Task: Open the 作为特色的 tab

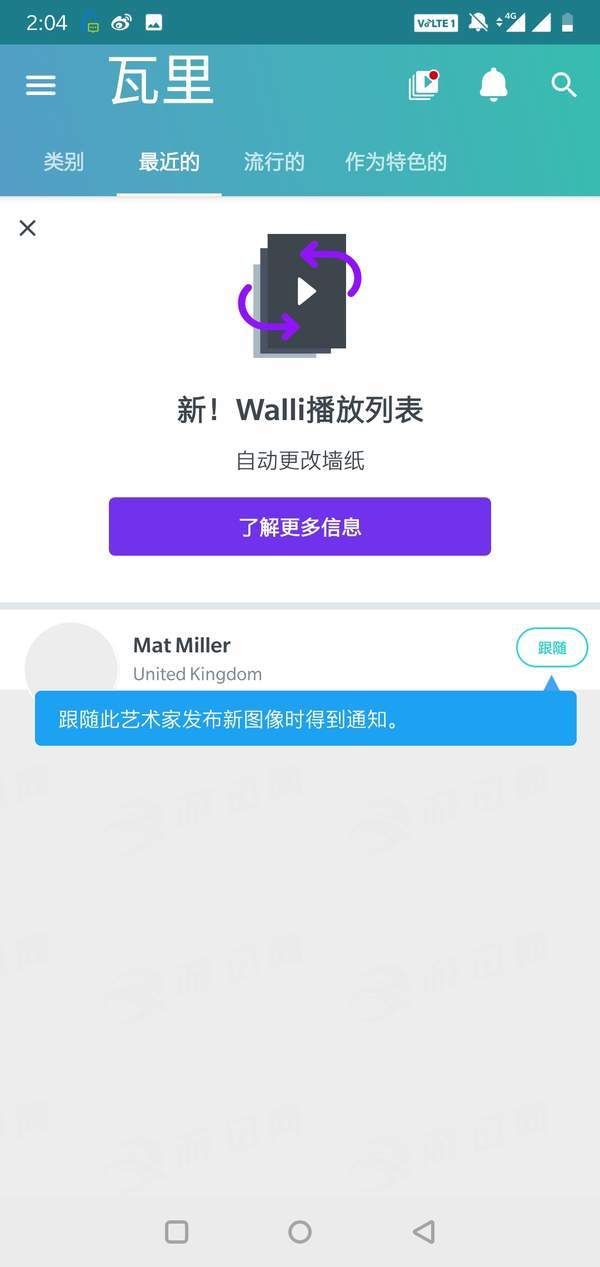Action: [x=396, y=162]
